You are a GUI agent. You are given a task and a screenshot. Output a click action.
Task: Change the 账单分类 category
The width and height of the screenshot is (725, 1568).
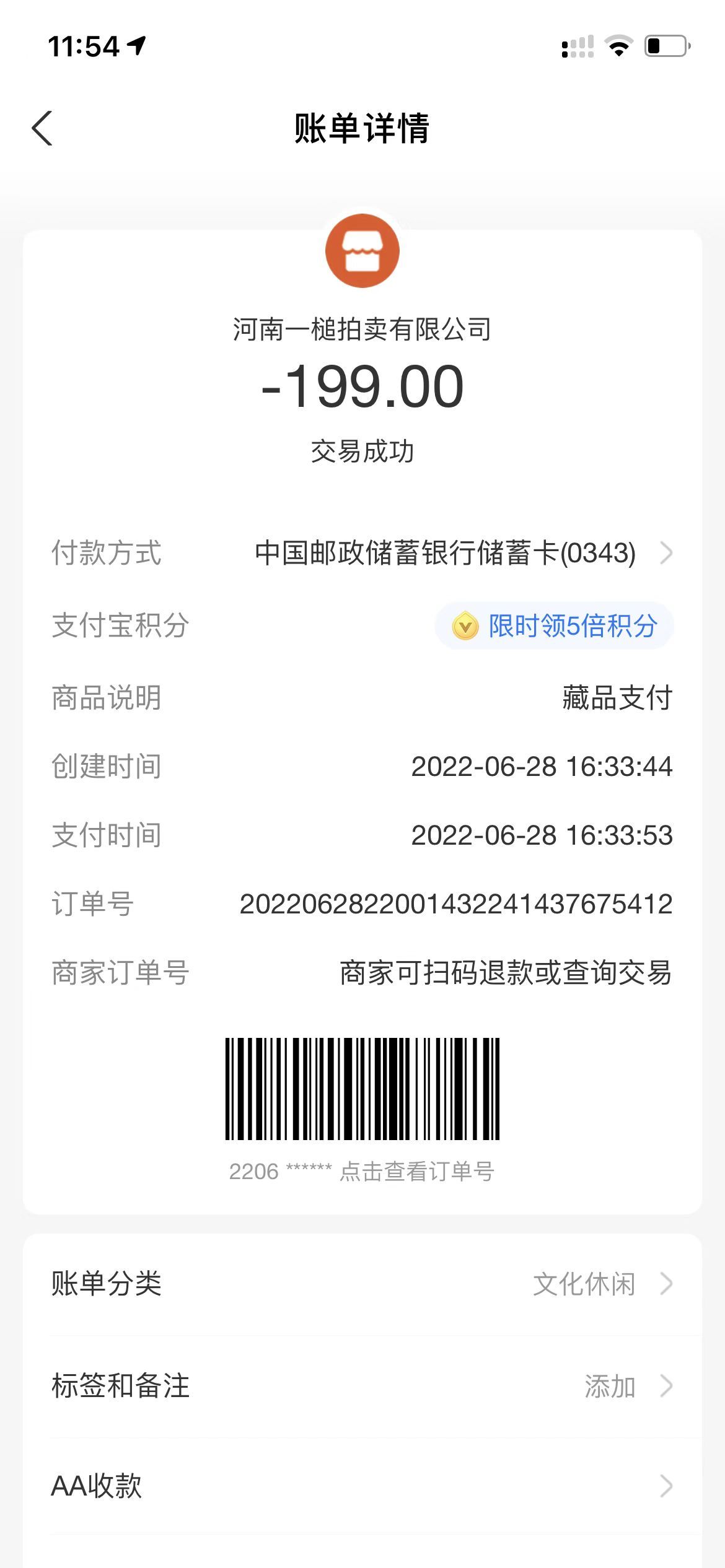[x=362, y=1284]
